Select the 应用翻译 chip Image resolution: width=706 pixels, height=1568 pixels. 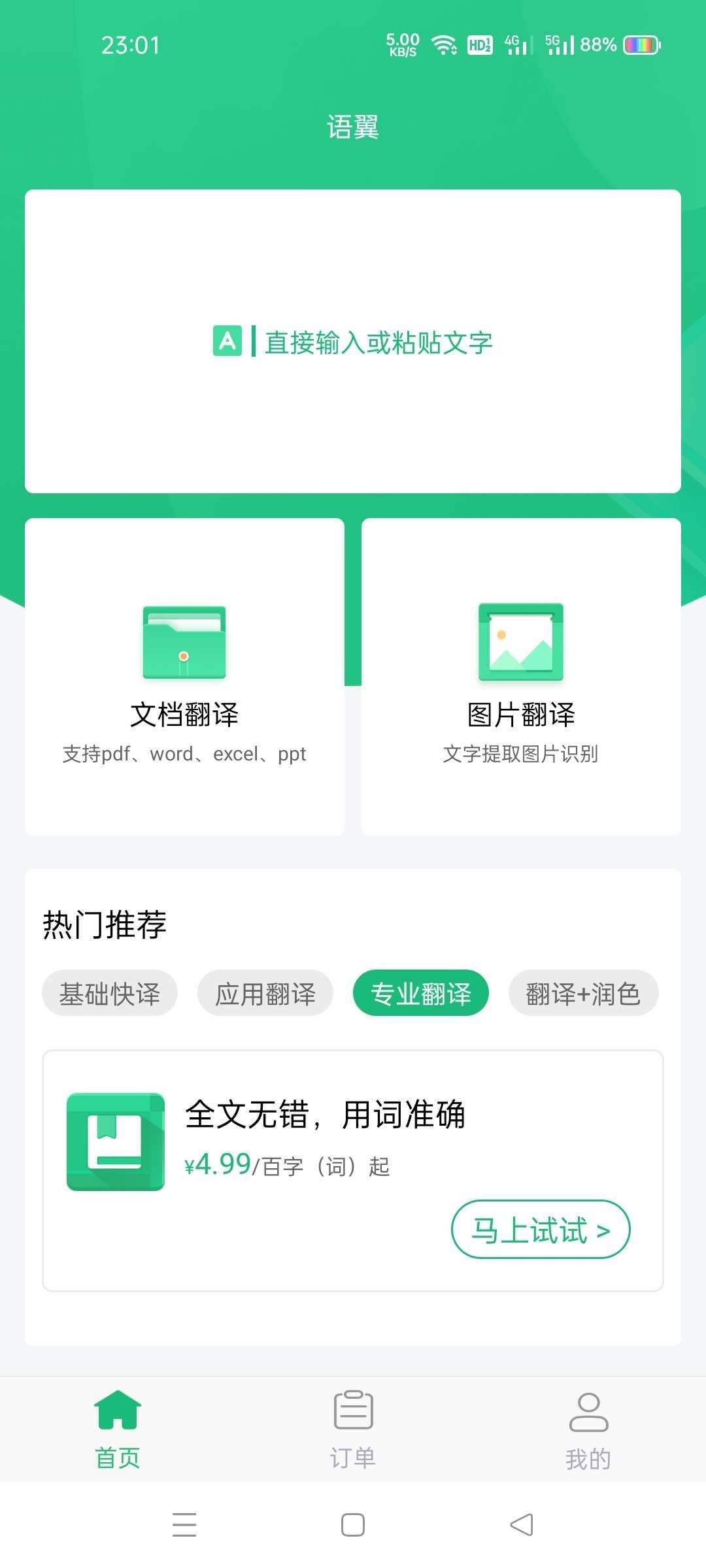tap(265, 993)
